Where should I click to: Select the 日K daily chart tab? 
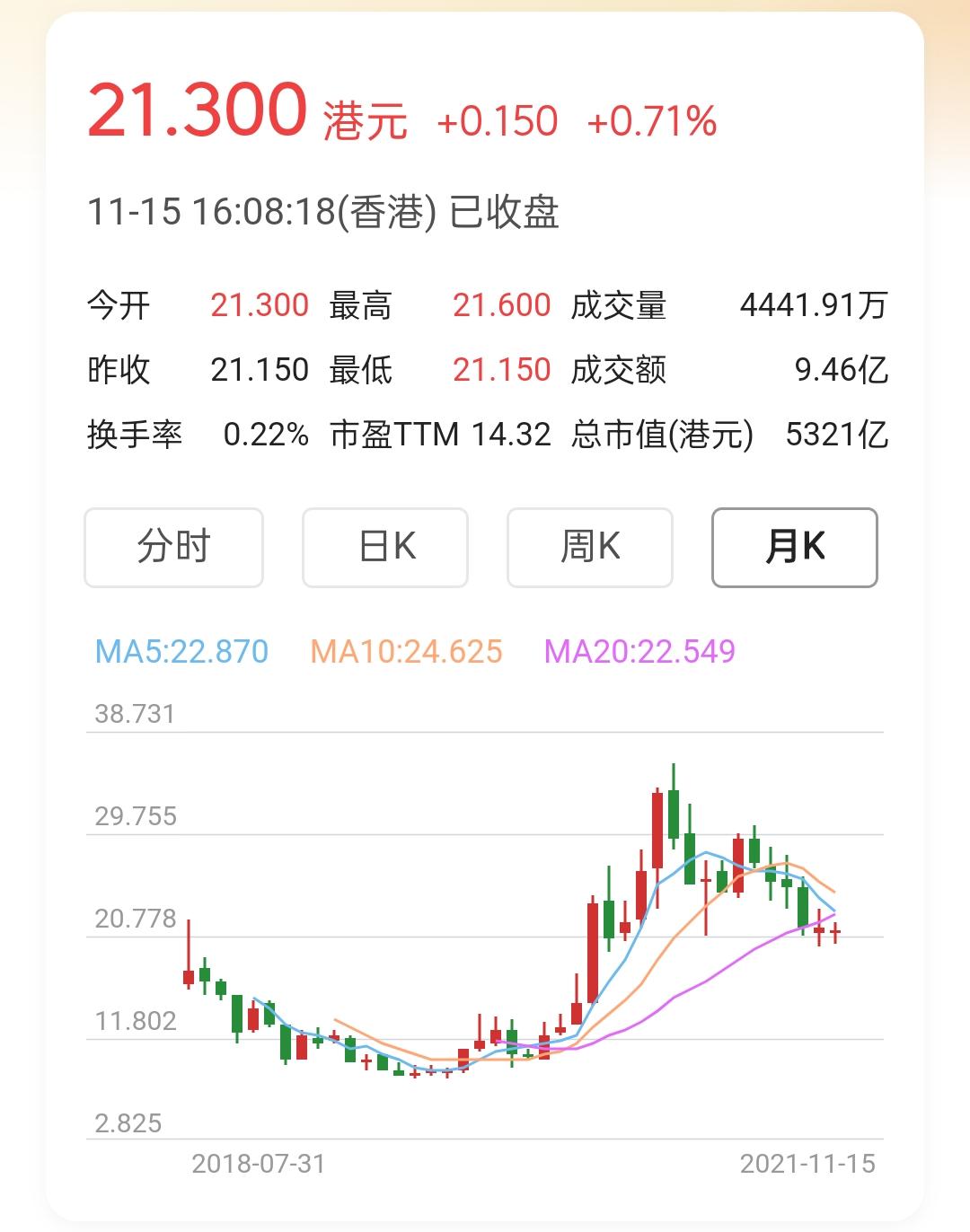pyautogui.click(x=385, y=547)
